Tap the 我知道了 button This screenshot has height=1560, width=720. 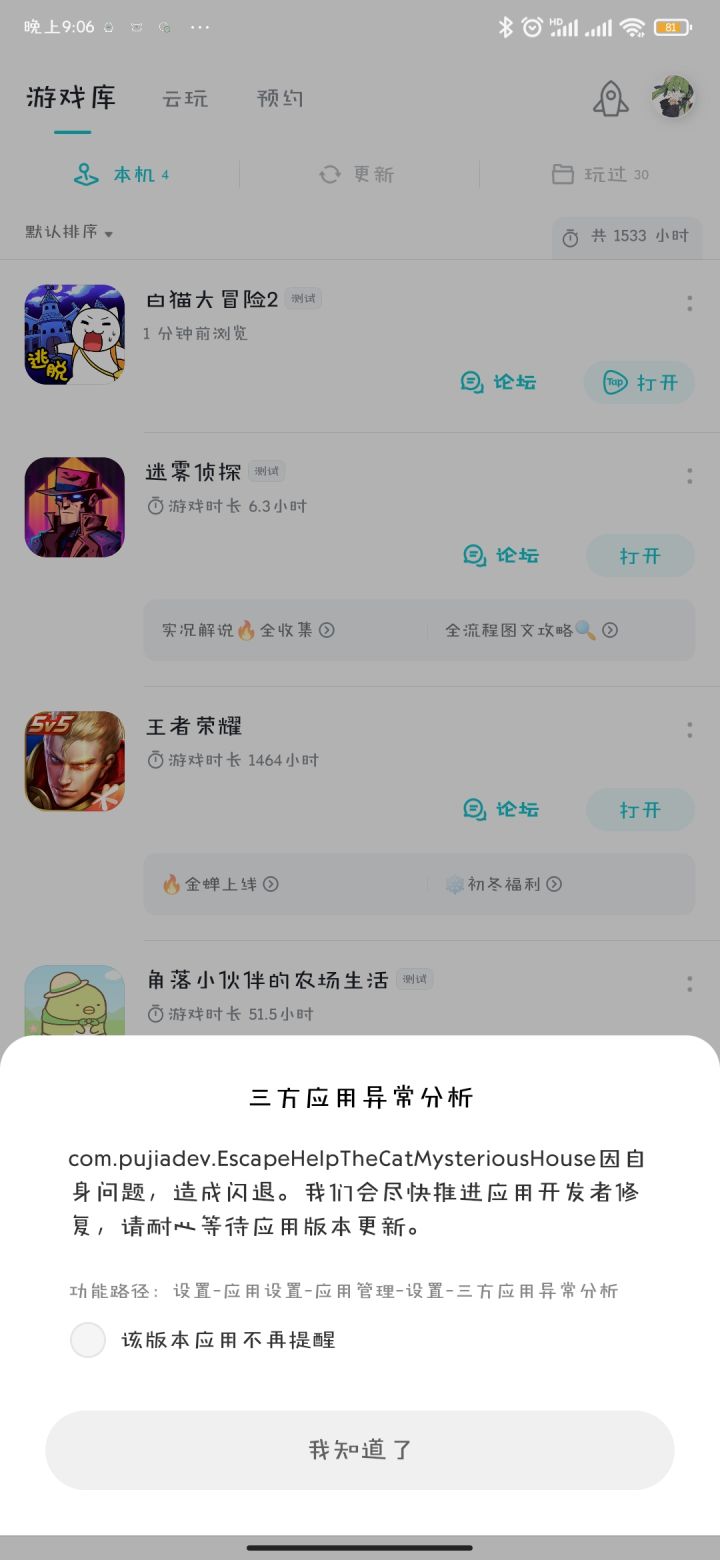360,1450
